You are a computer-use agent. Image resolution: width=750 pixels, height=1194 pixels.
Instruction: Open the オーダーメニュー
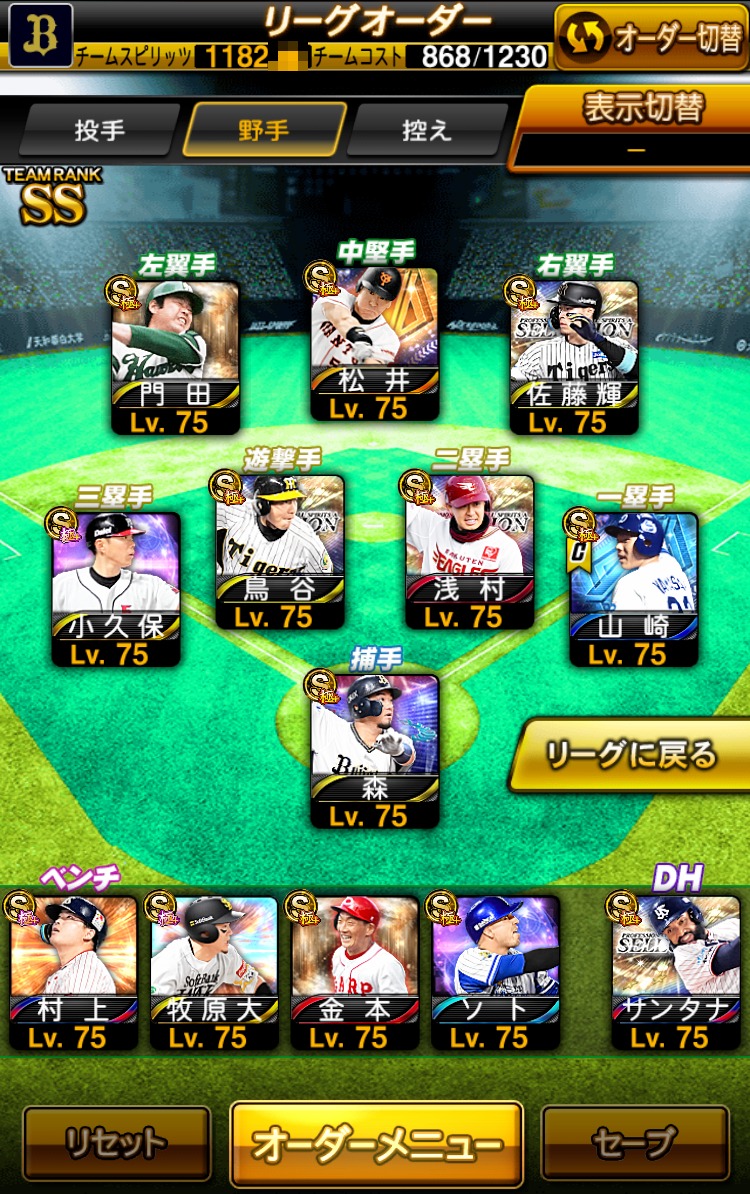[x=377, y=1144]
